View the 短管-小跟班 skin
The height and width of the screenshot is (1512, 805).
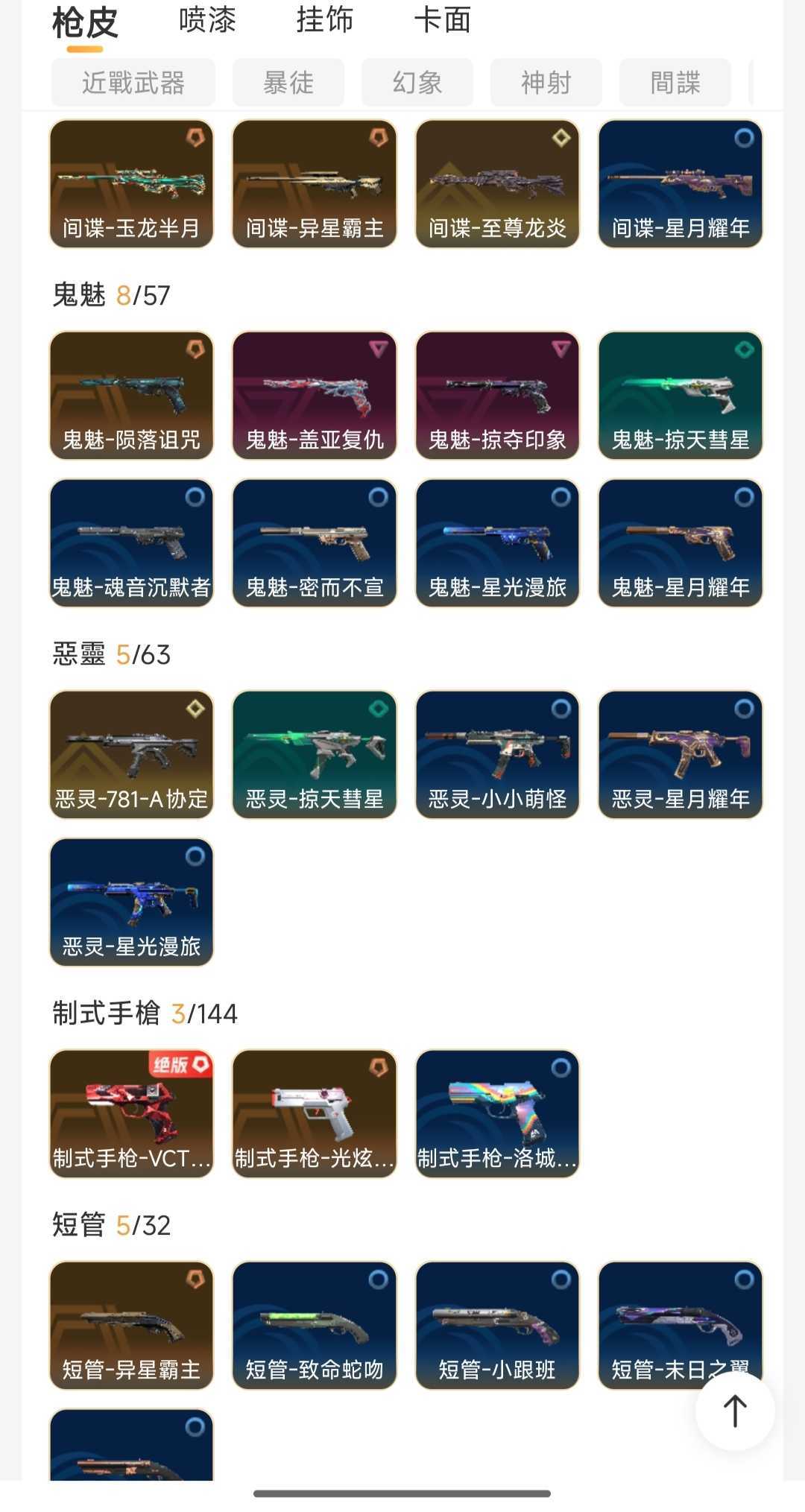(497, 1325)
